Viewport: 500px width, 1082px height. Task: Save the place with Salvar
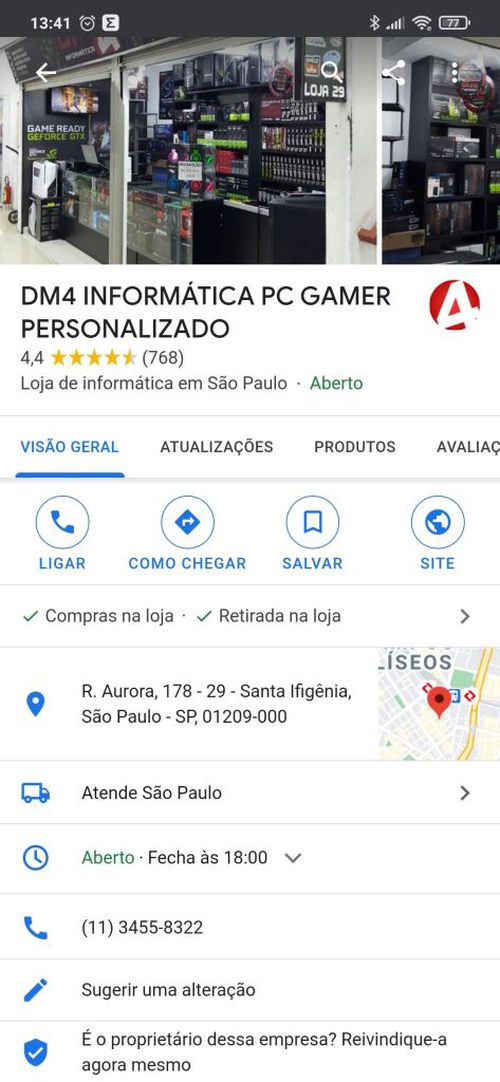312,533
